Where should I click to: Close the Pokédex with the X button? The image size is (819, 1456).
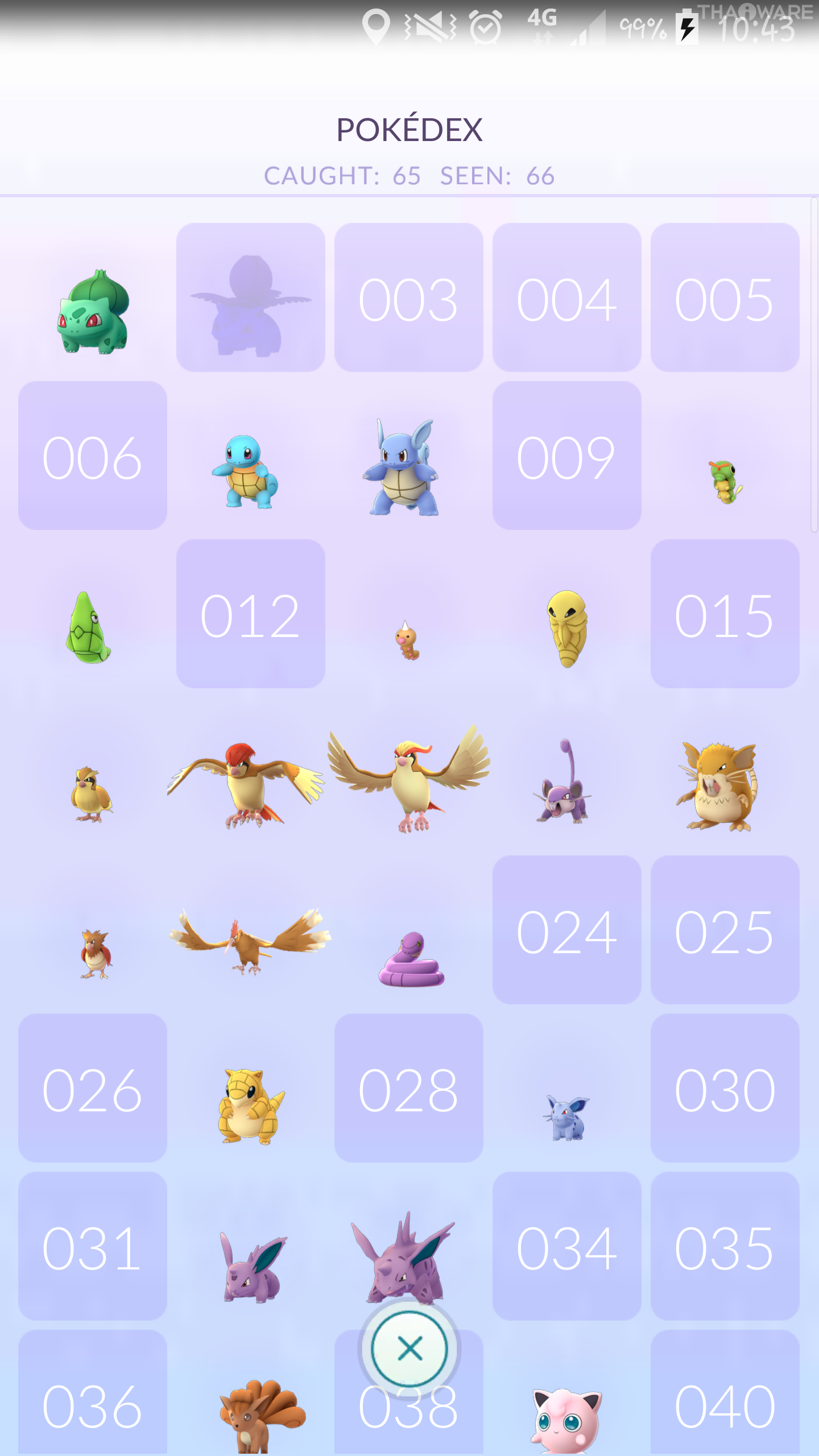[x=409, y=1349]
